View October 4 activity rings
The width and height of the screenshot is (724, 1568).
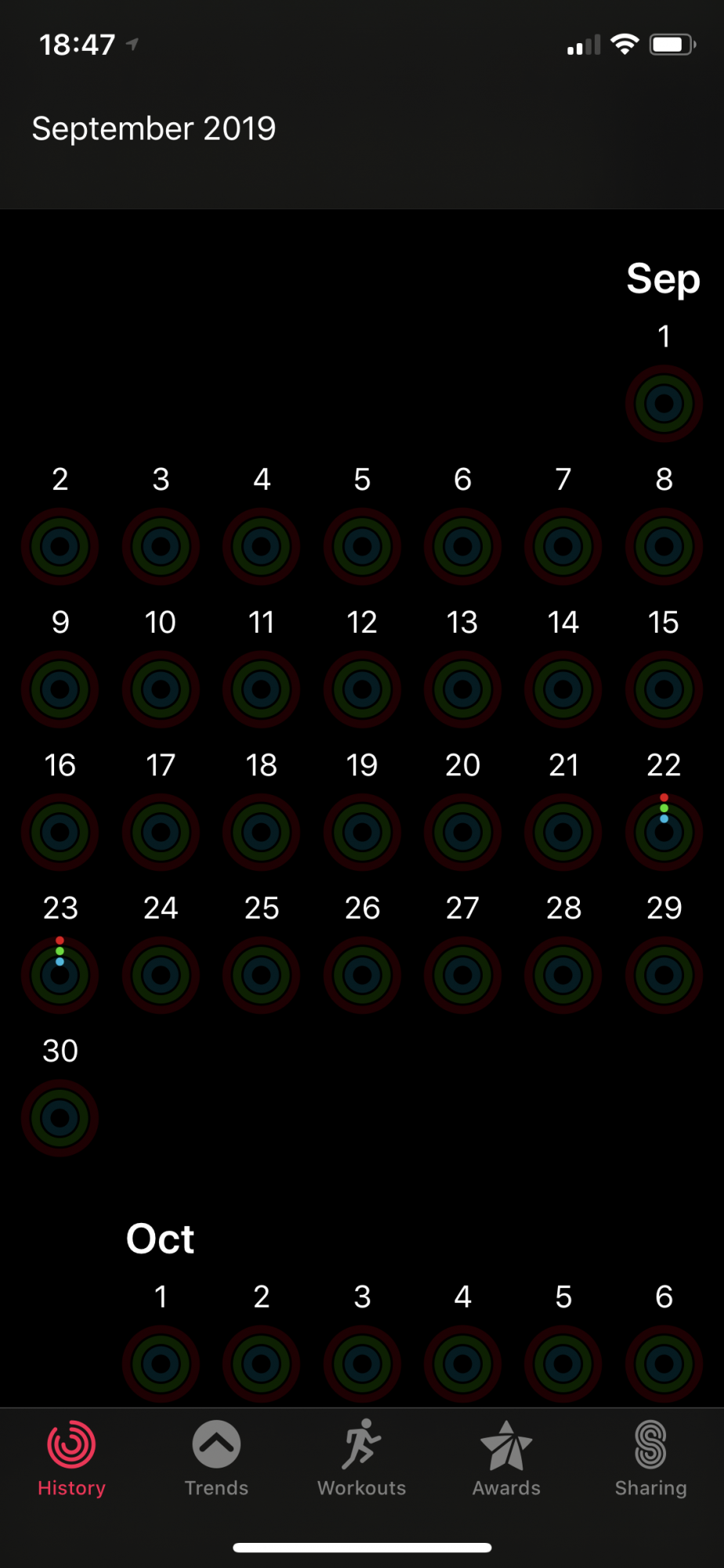click(463, 1364)
